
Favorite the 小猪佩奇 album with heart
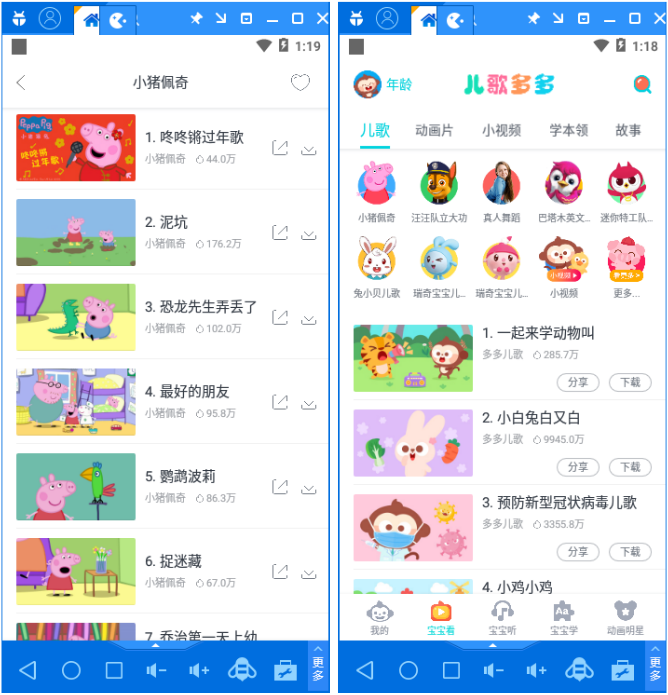pyautogui.click(x=300, y=83)
